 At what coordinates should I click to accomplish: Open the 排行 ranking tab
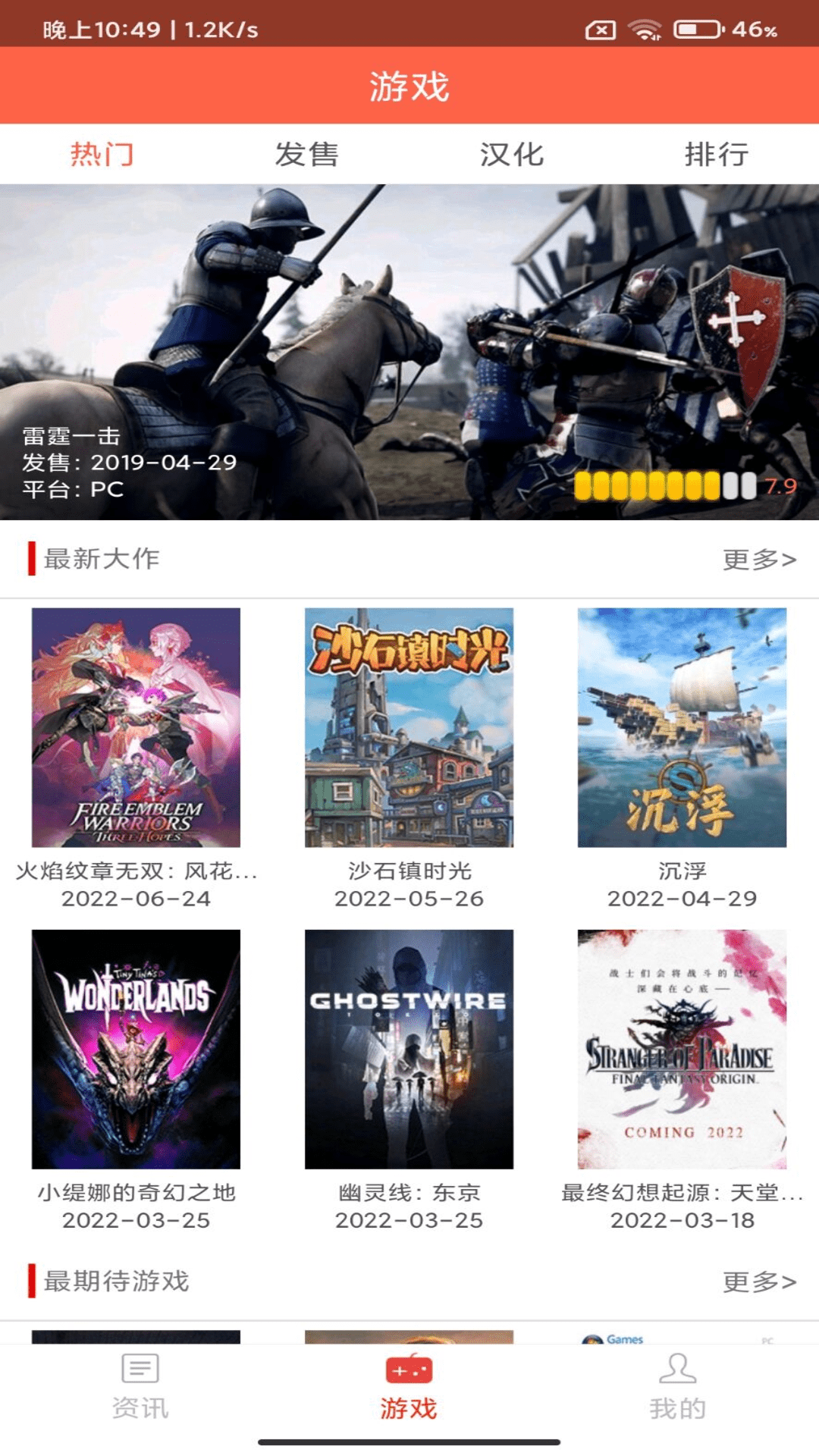tap(717, 154)
